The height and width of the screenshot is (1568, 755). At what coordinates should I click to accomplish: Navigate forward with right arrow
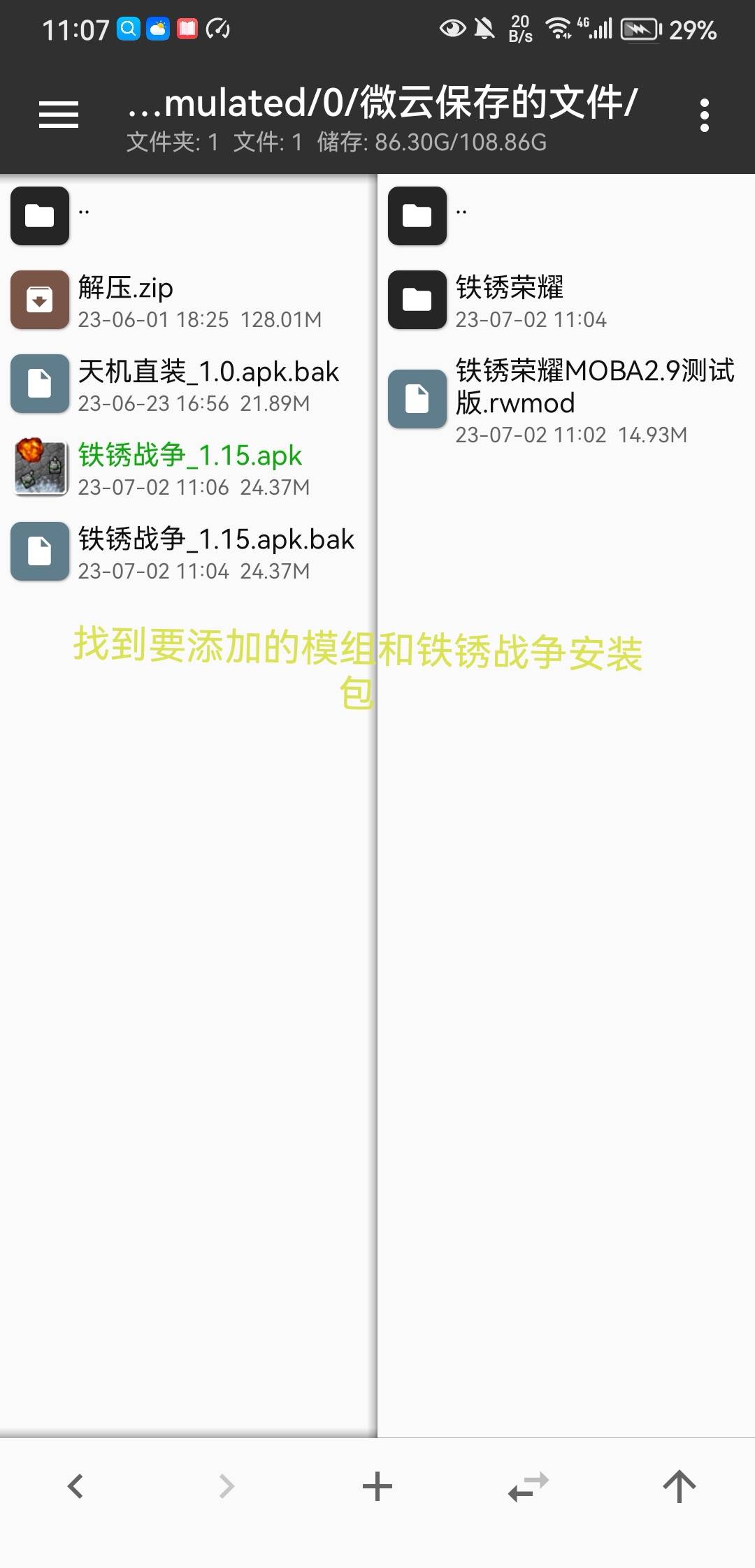[226, 1486]
